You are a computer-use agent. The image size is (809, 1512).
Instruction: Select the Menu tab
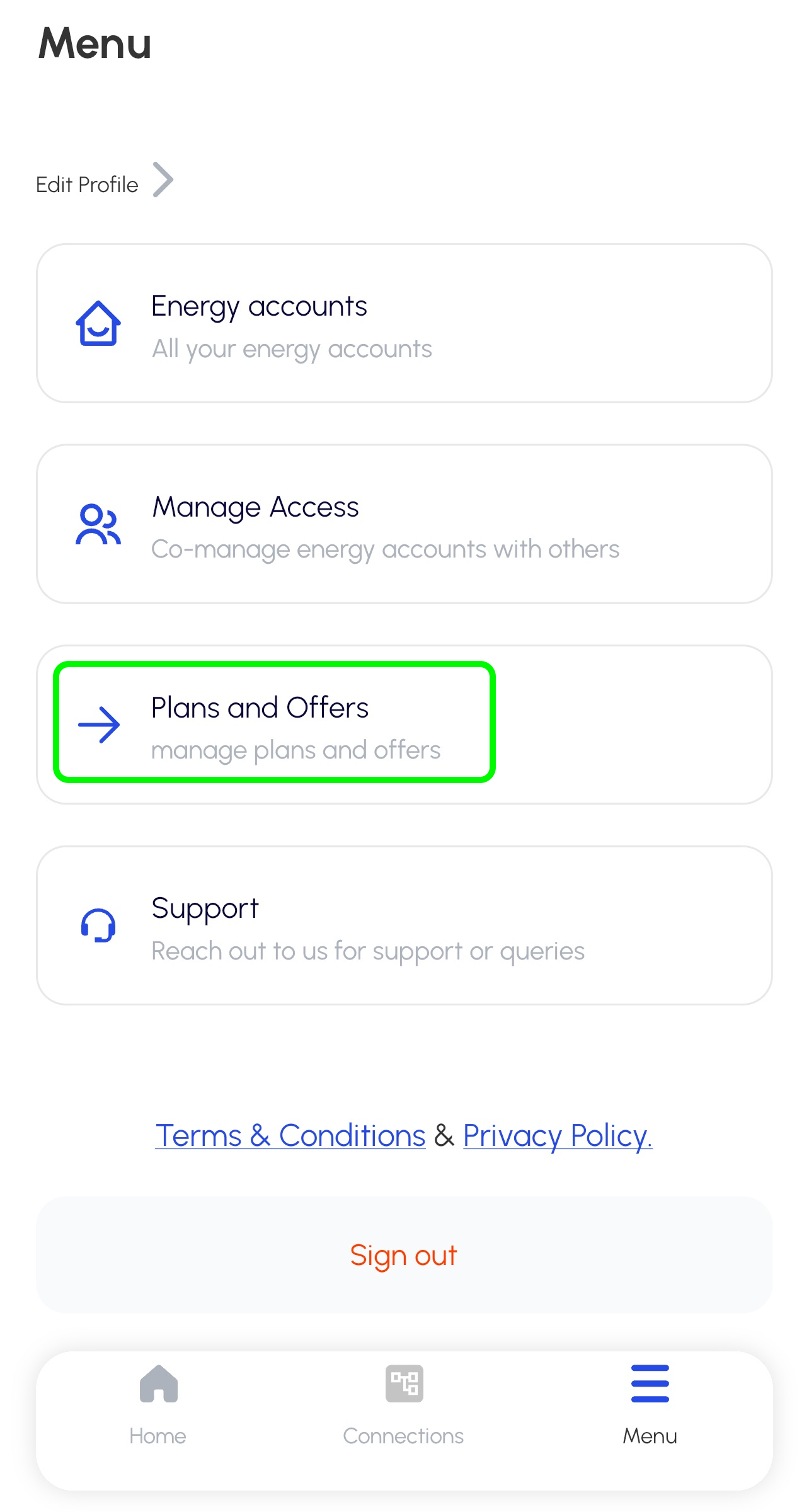650,1404
